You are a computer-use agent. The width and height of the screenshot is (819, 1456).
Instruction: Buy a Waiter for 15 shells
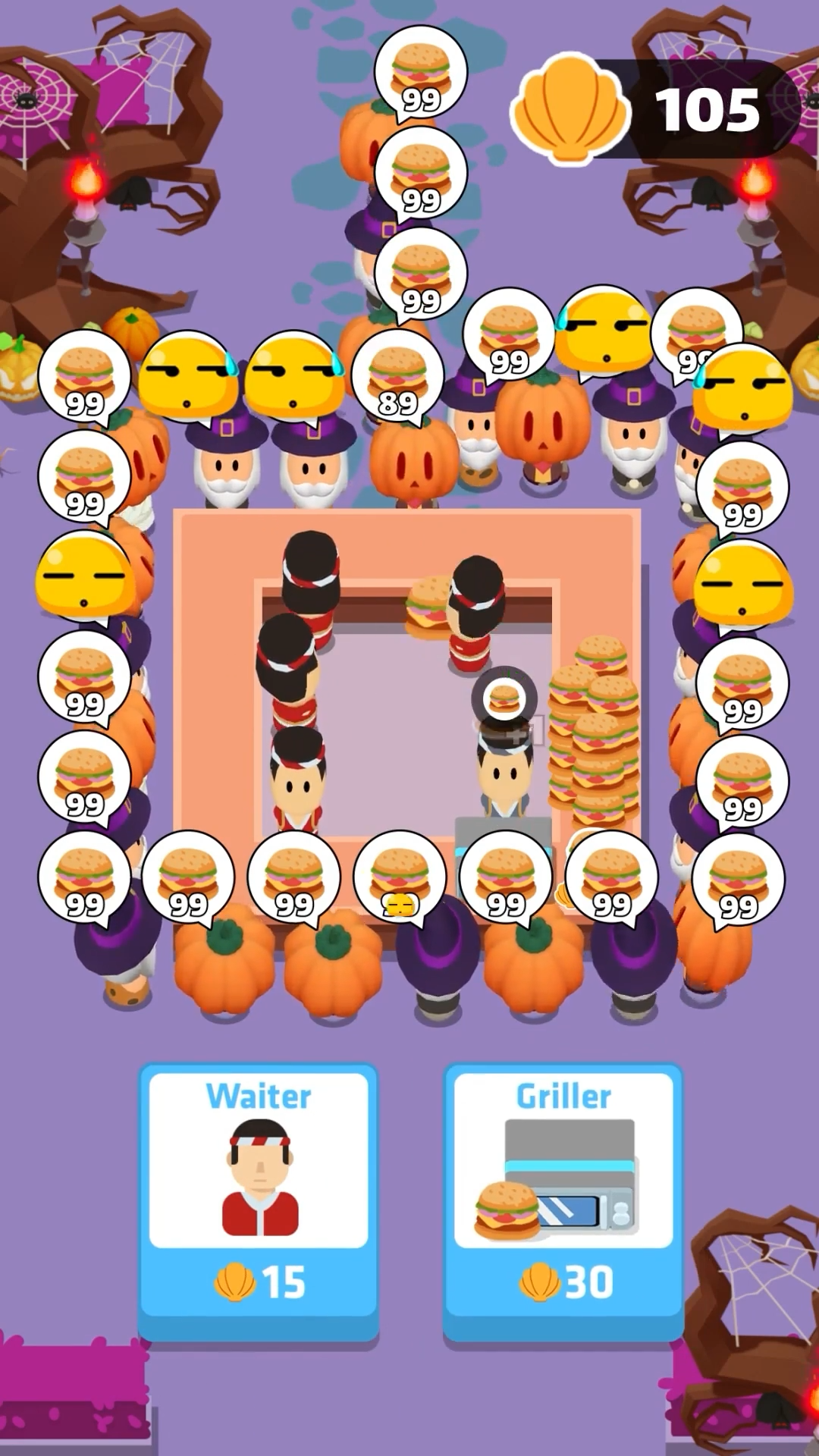pyautogui.click(x=259, y=1198)
